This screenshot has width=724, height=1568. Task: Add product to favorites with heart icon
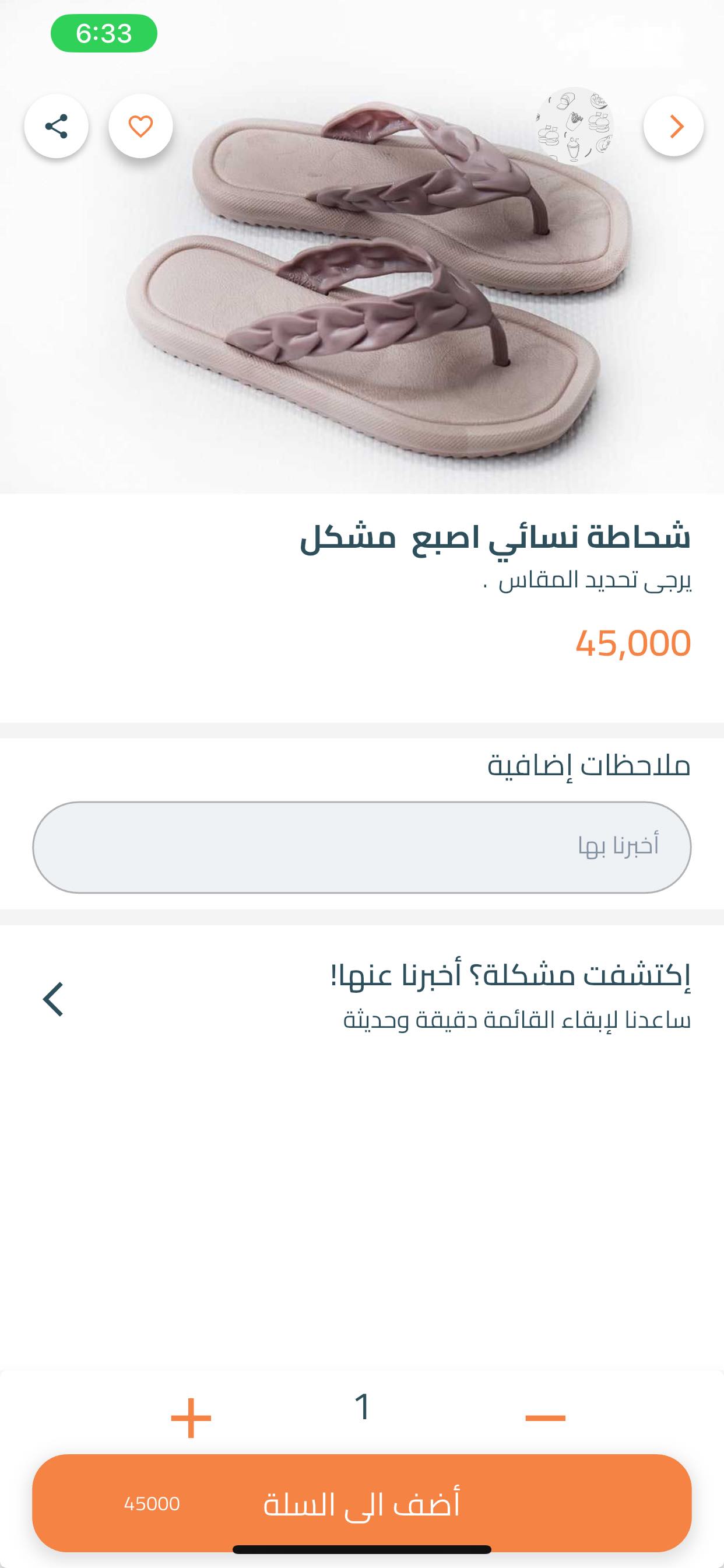(x=140, y=127)
